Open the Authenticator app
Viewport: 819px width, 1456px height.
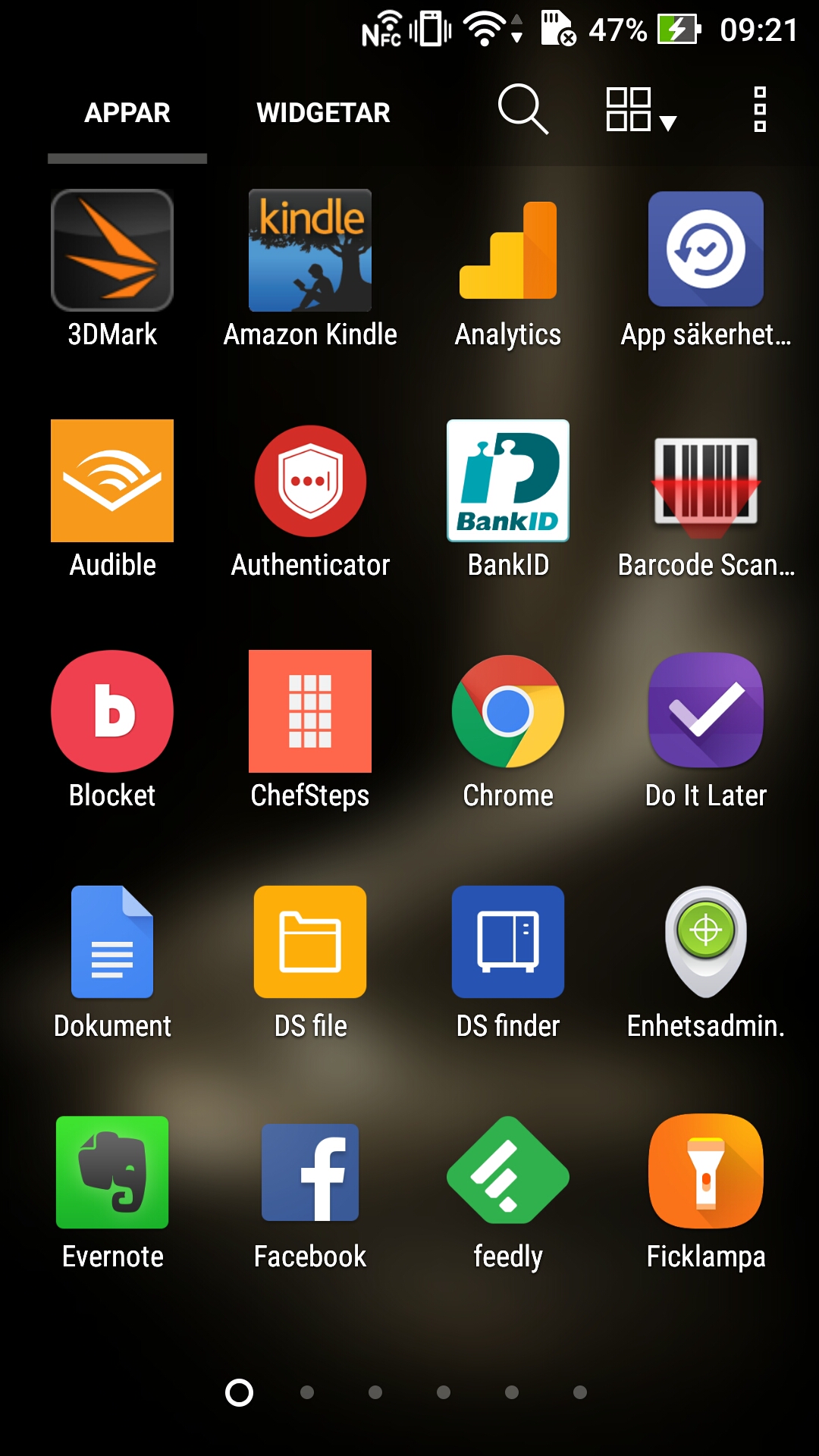(310, 481)
